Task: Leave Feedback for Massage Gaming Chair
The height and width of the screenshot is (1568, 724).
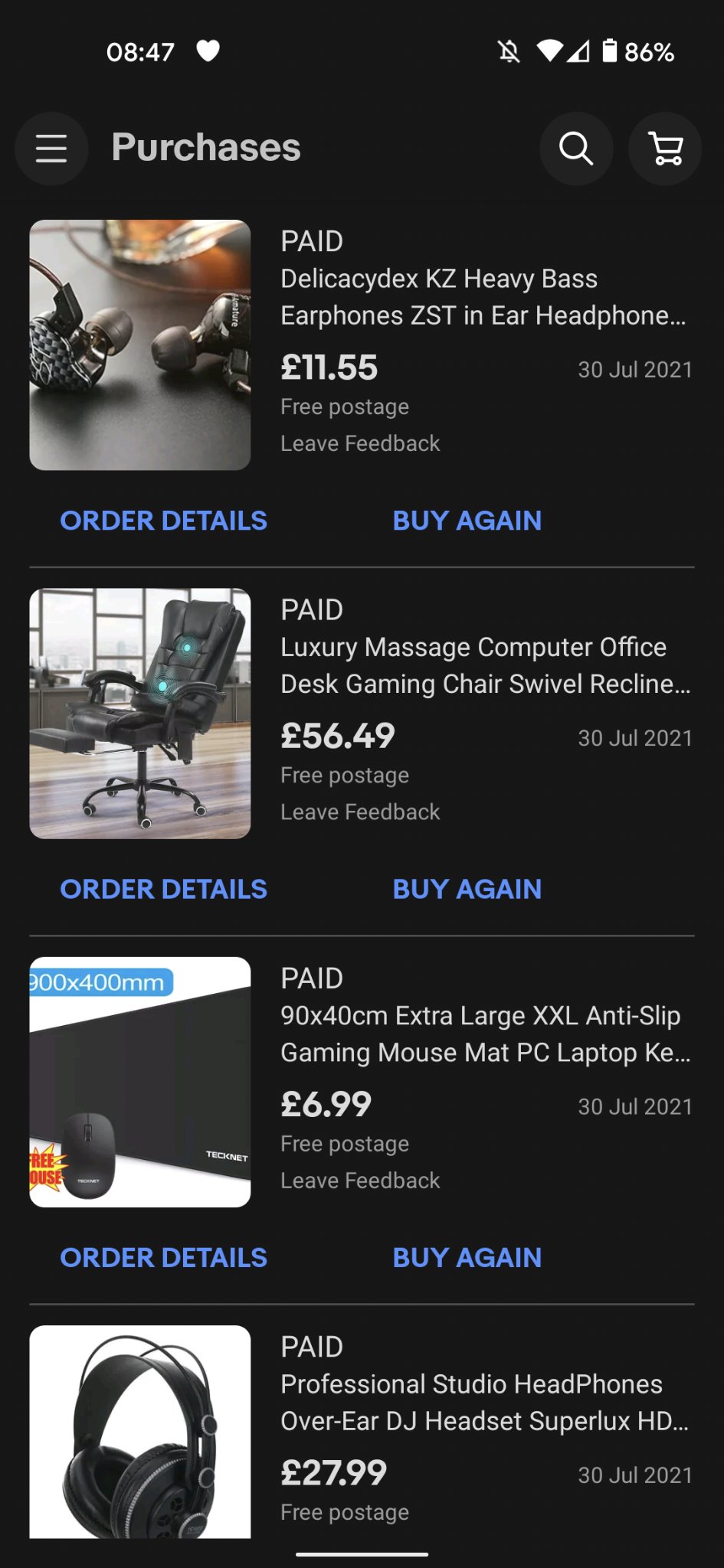Action: (360, 812)
